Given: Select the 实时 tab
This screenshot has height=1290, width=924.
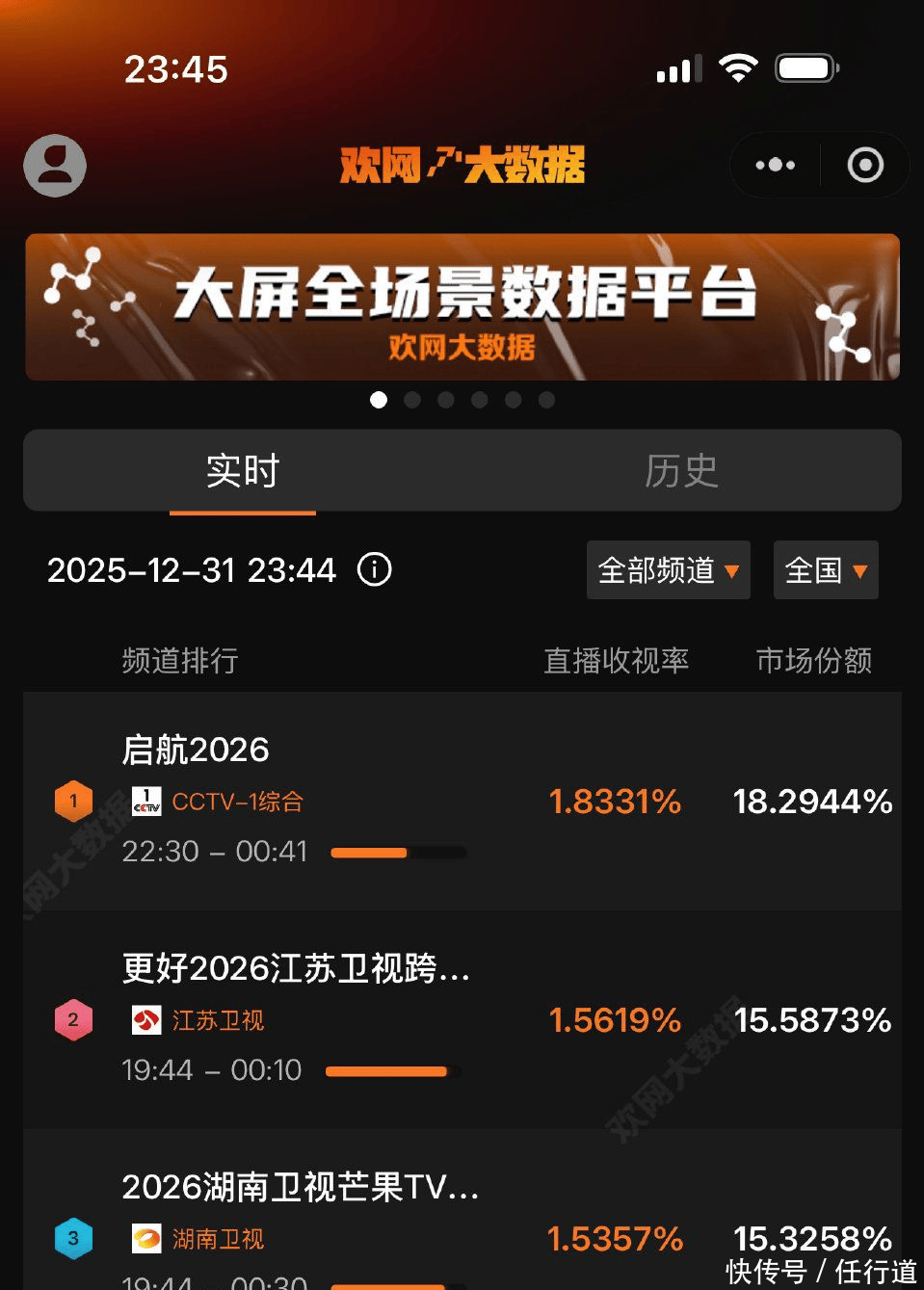Looking at the screenshot, I should tap(243, 471).
